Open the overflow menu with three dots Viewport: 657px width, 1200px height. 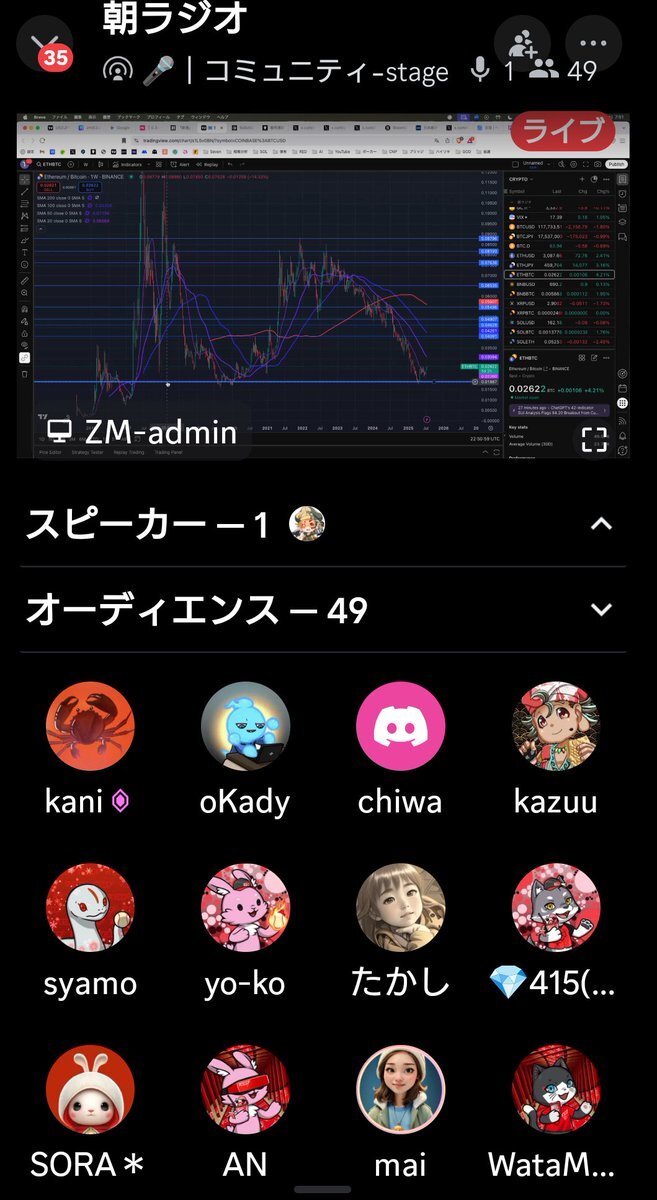(x=594, y=43)
